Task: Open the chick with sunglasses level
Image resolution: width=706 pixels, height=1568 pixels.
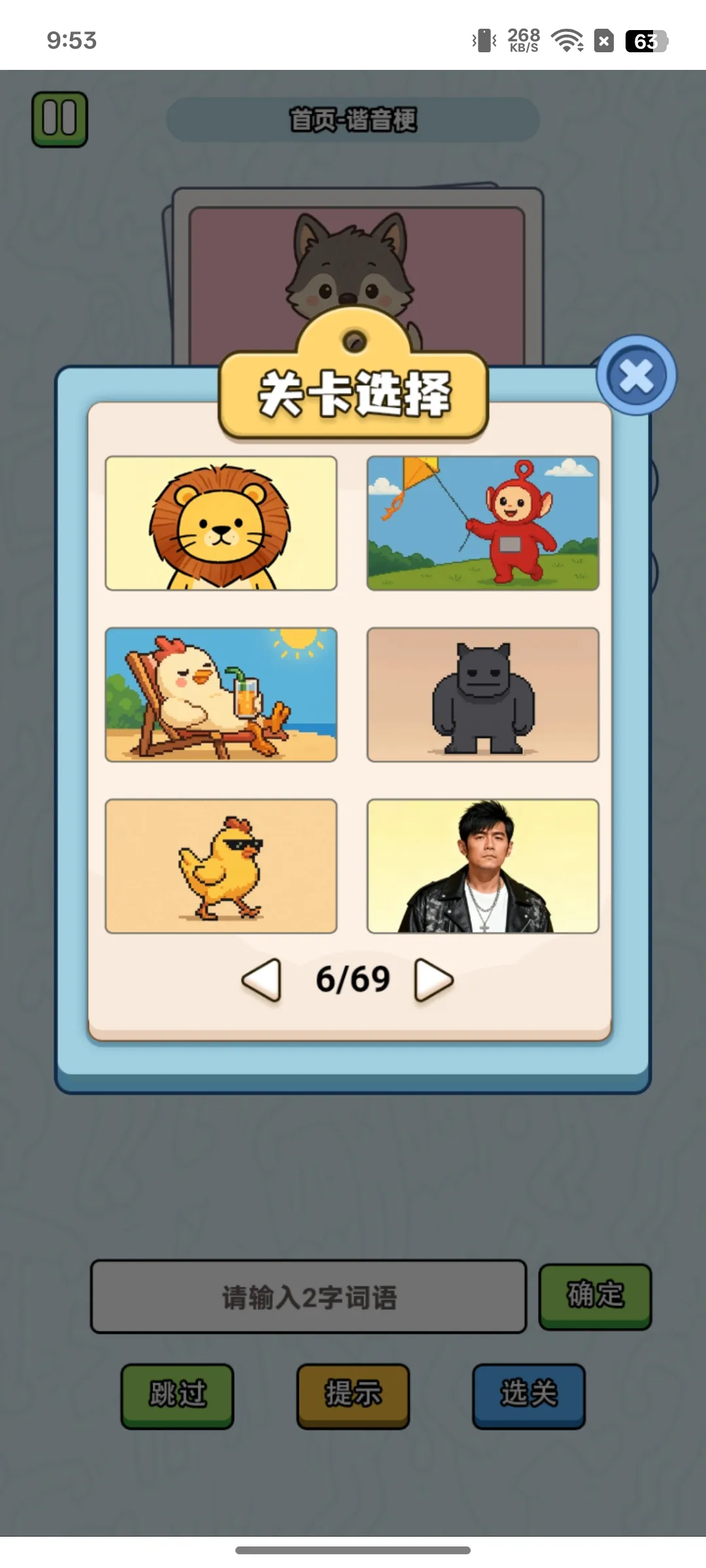Action: 221,866
